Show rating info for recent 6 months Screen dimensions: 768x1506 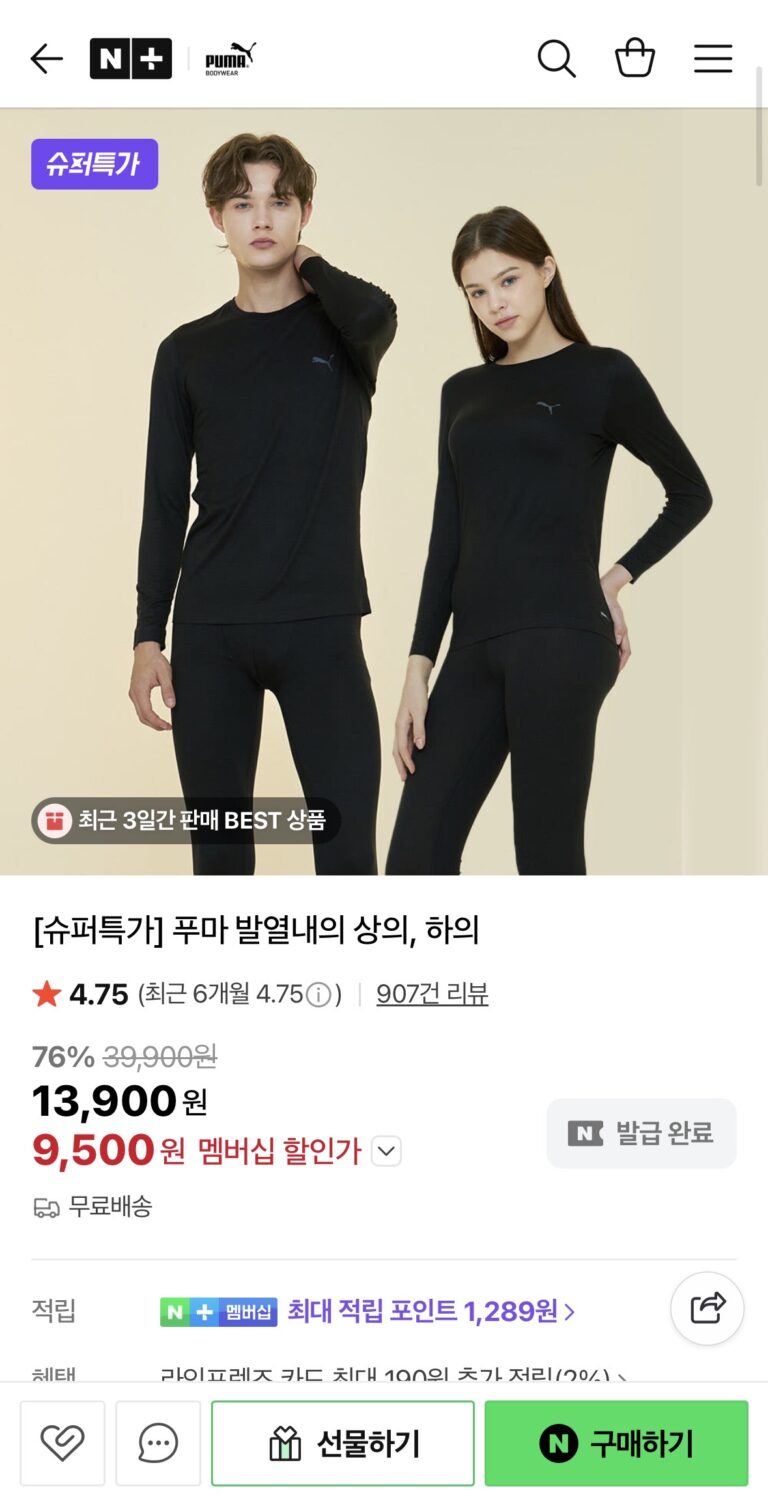318,994
